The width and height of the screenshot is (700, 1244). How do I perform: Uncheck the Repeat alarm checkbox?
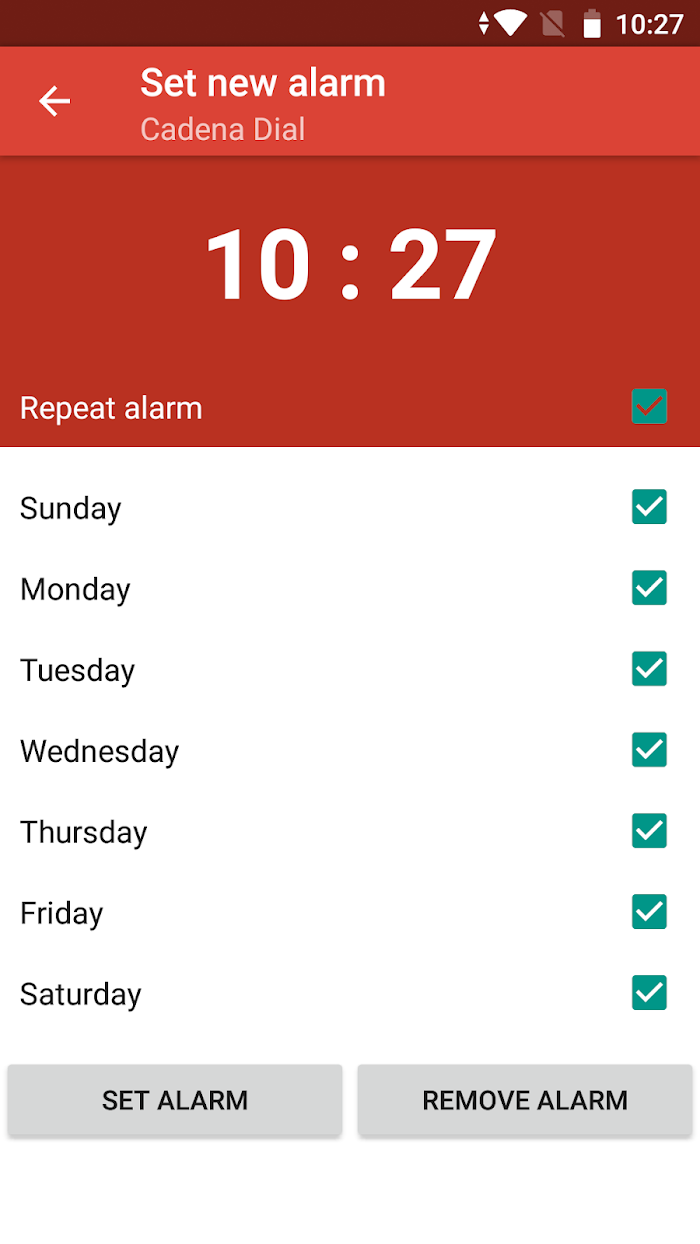pyautogui.click(x=649, y=407)
